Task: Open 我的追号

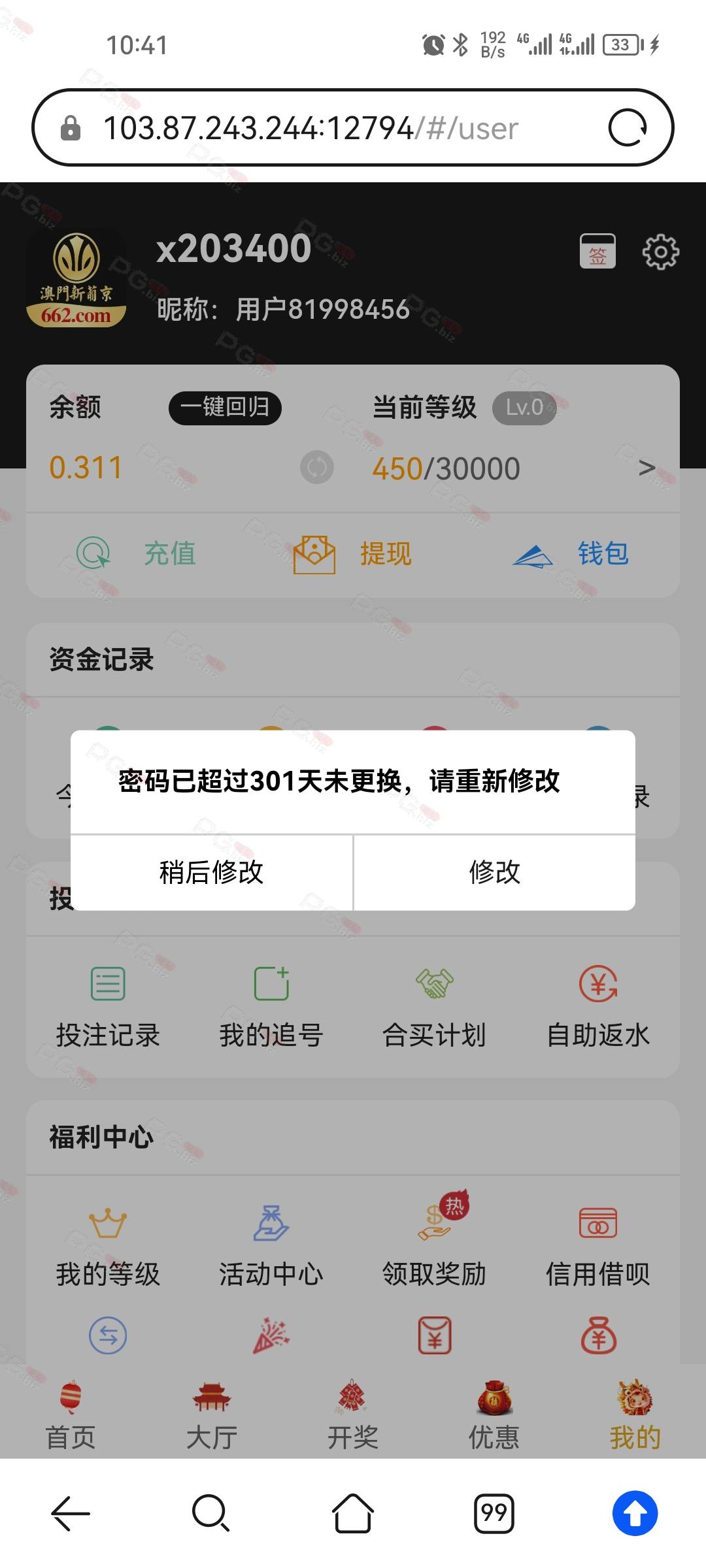Action: 271,1007
